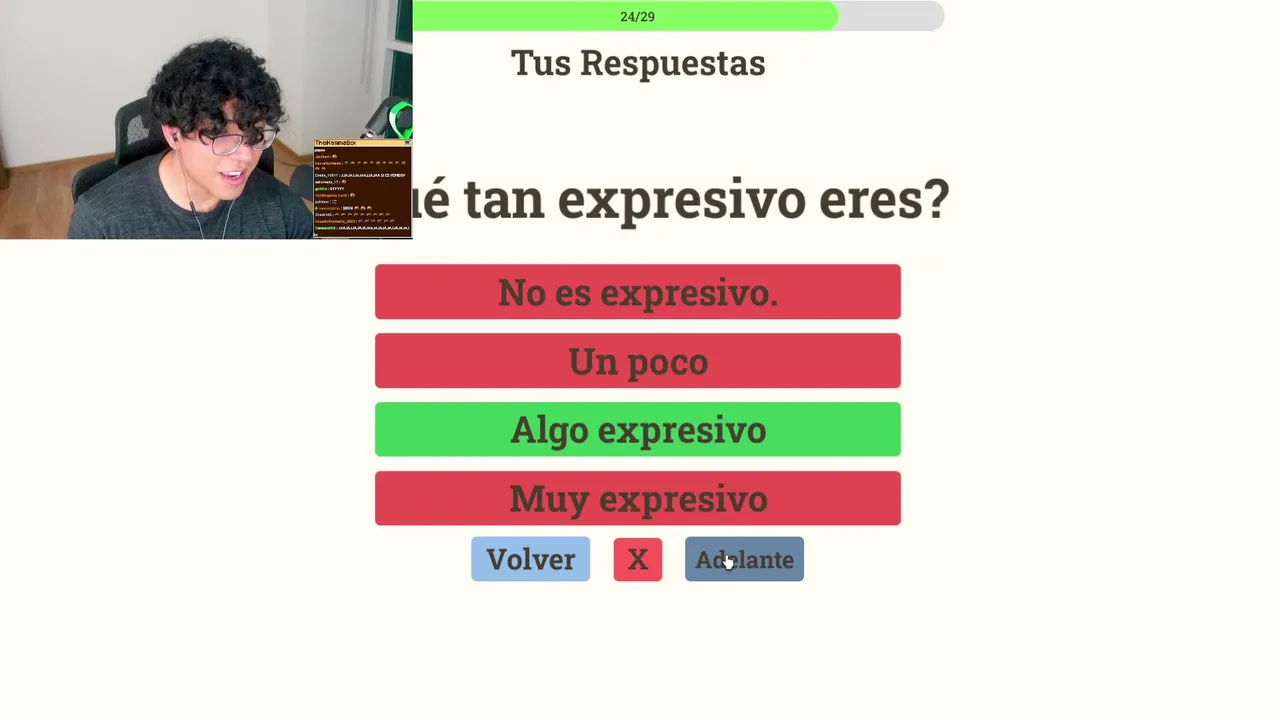This screenshot has width=1280, height=720.
Task: Advance with the Adelante button
Action: 744,559
